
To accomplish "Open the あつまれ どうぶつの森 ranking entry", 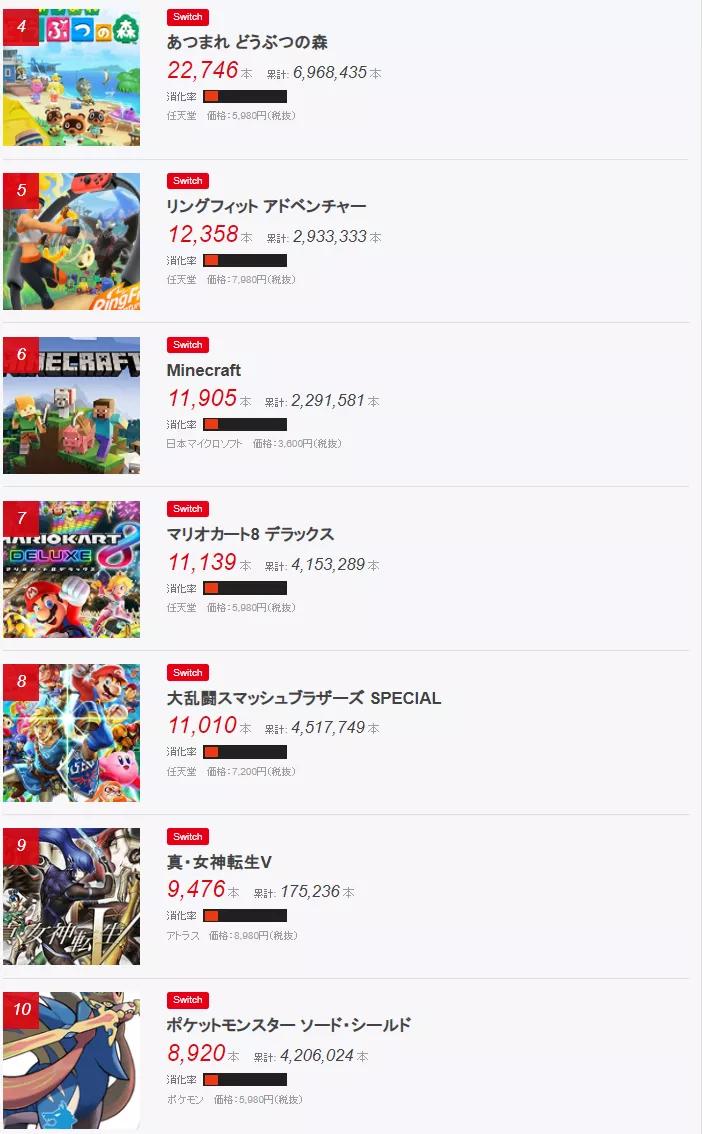I will click(x=247, y=43).
